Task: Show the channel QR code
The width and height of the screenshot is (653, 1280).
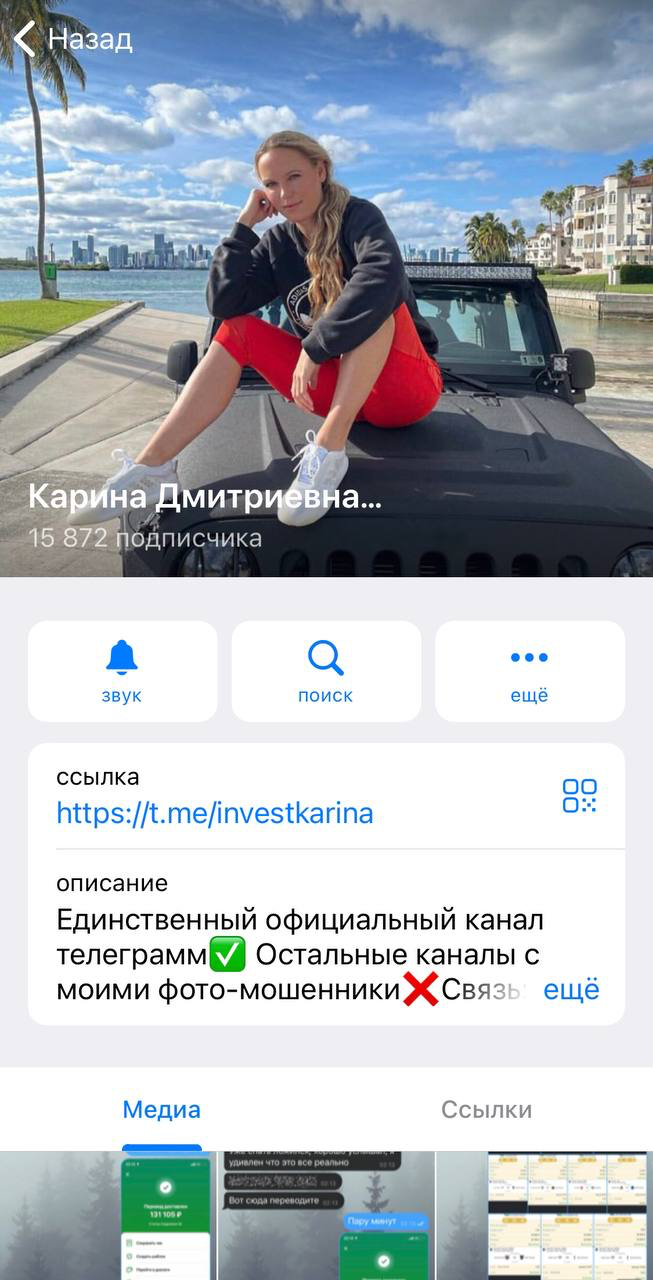Action: click(x=579, y=796)
